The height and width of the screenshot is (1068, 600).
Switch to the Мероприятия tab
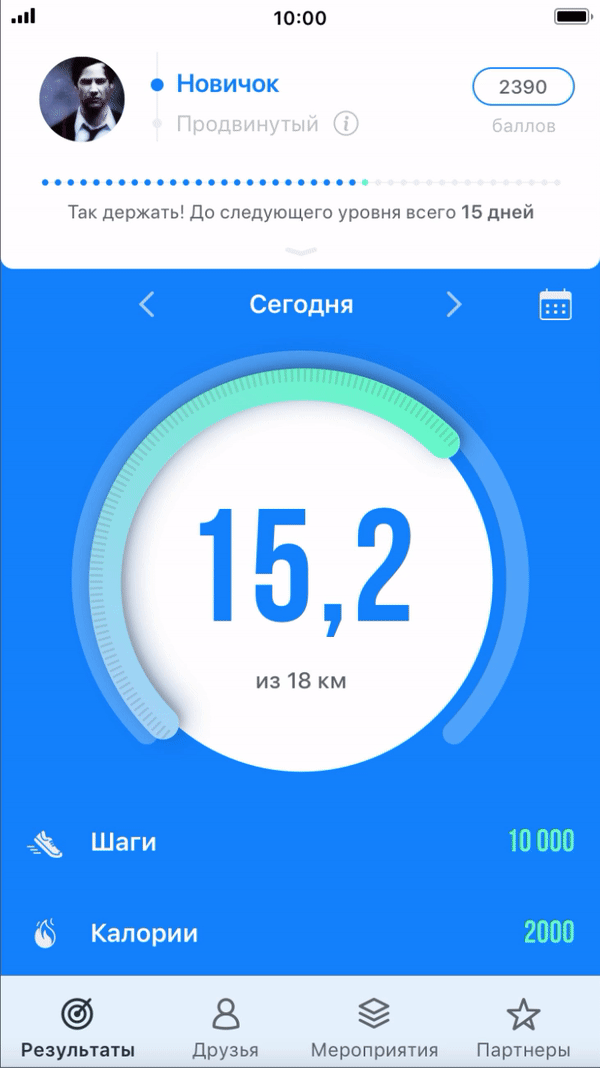coord(374,1026)
